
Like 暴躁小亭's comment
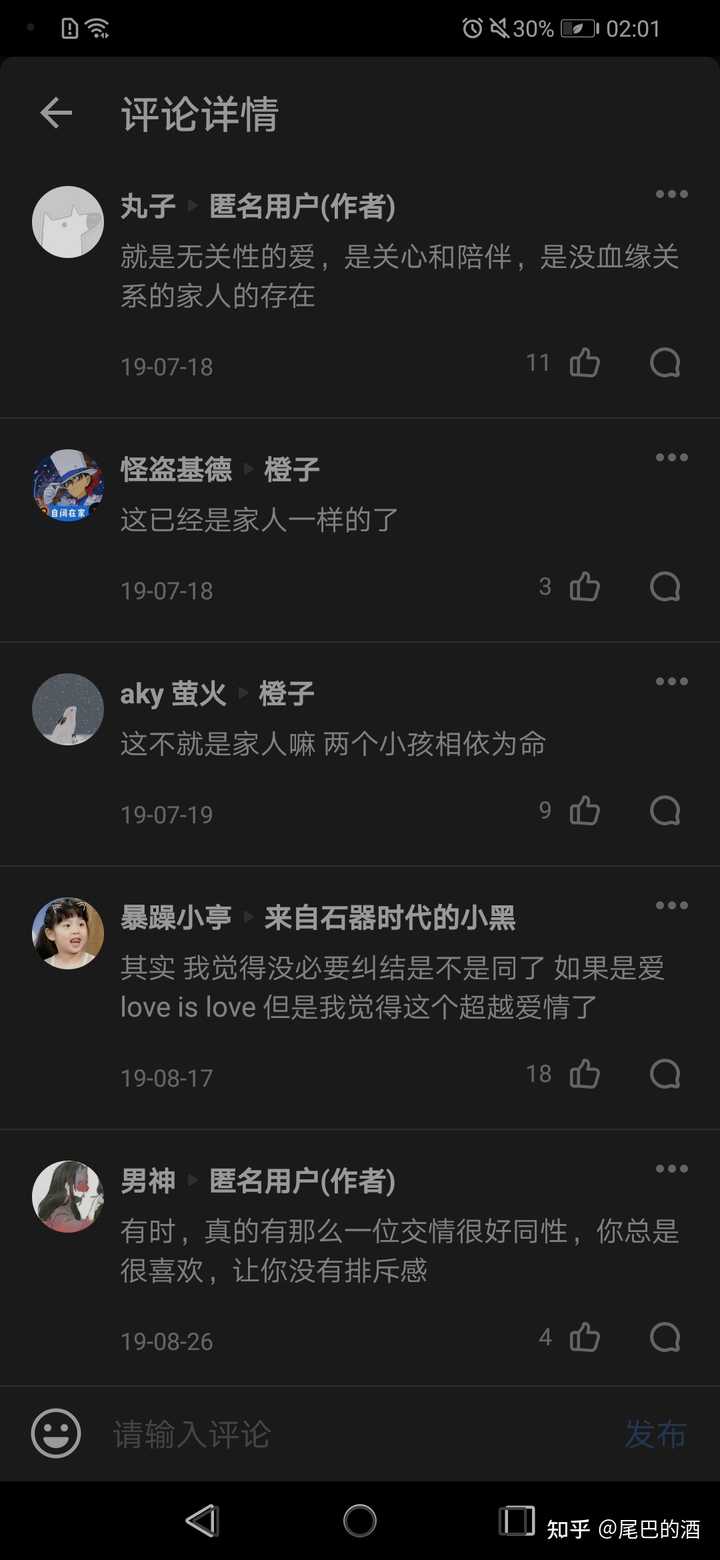[585, 1074]
